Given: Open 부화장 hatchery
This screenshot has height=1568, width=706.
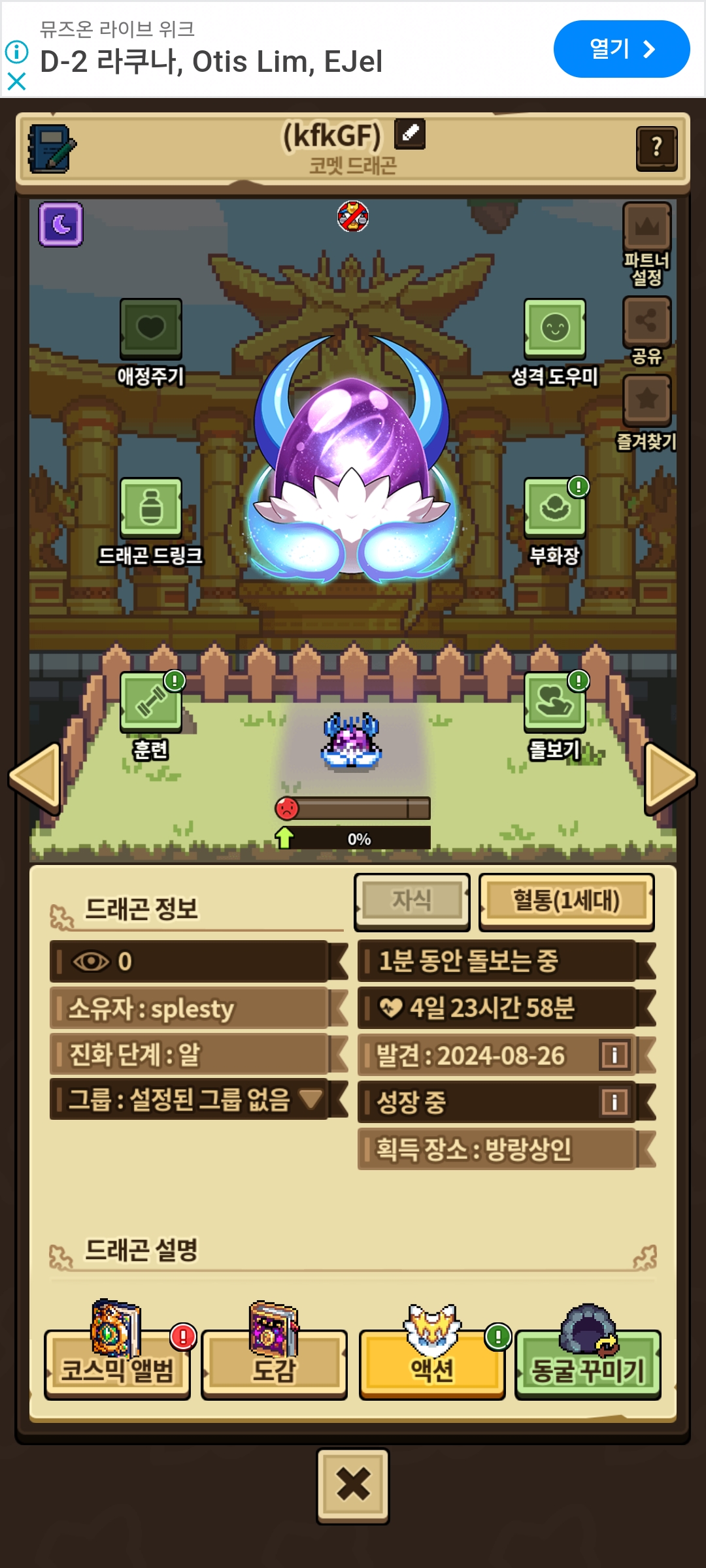Looking at the screenshot, I should (554, 508).
